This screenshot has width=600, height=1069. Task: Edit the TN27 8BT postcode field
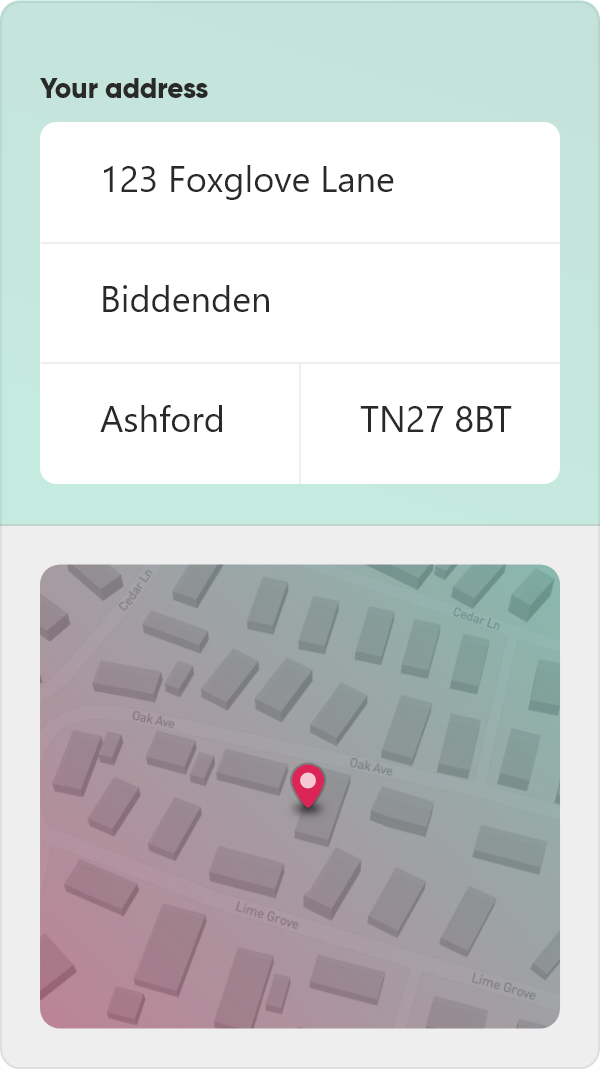(431, 421)
